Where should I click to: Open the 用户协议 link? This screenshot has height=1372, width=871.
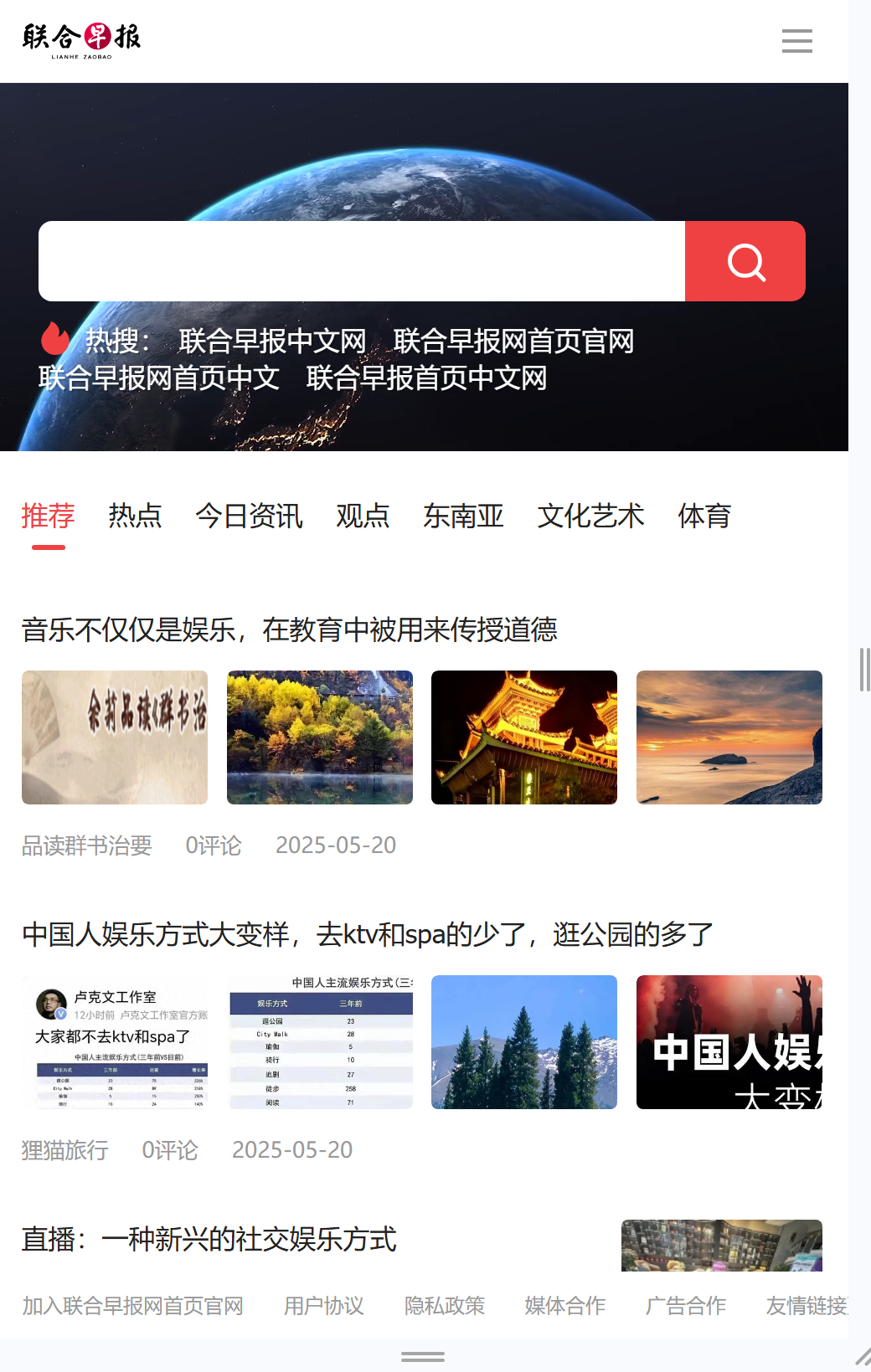(323, 1306)
